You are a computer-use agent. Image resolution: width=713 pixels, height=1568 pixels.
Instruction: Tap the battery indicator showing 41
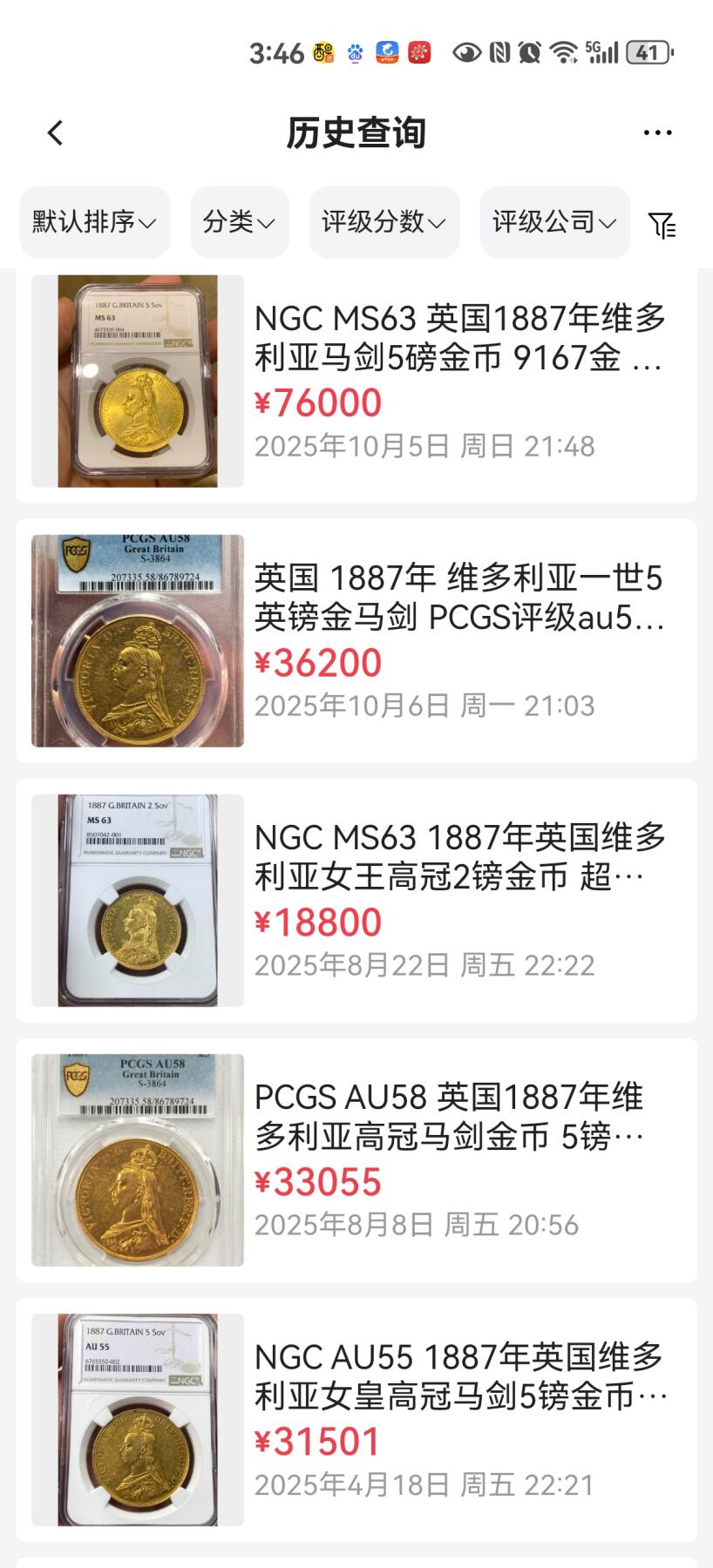(645, 52)
